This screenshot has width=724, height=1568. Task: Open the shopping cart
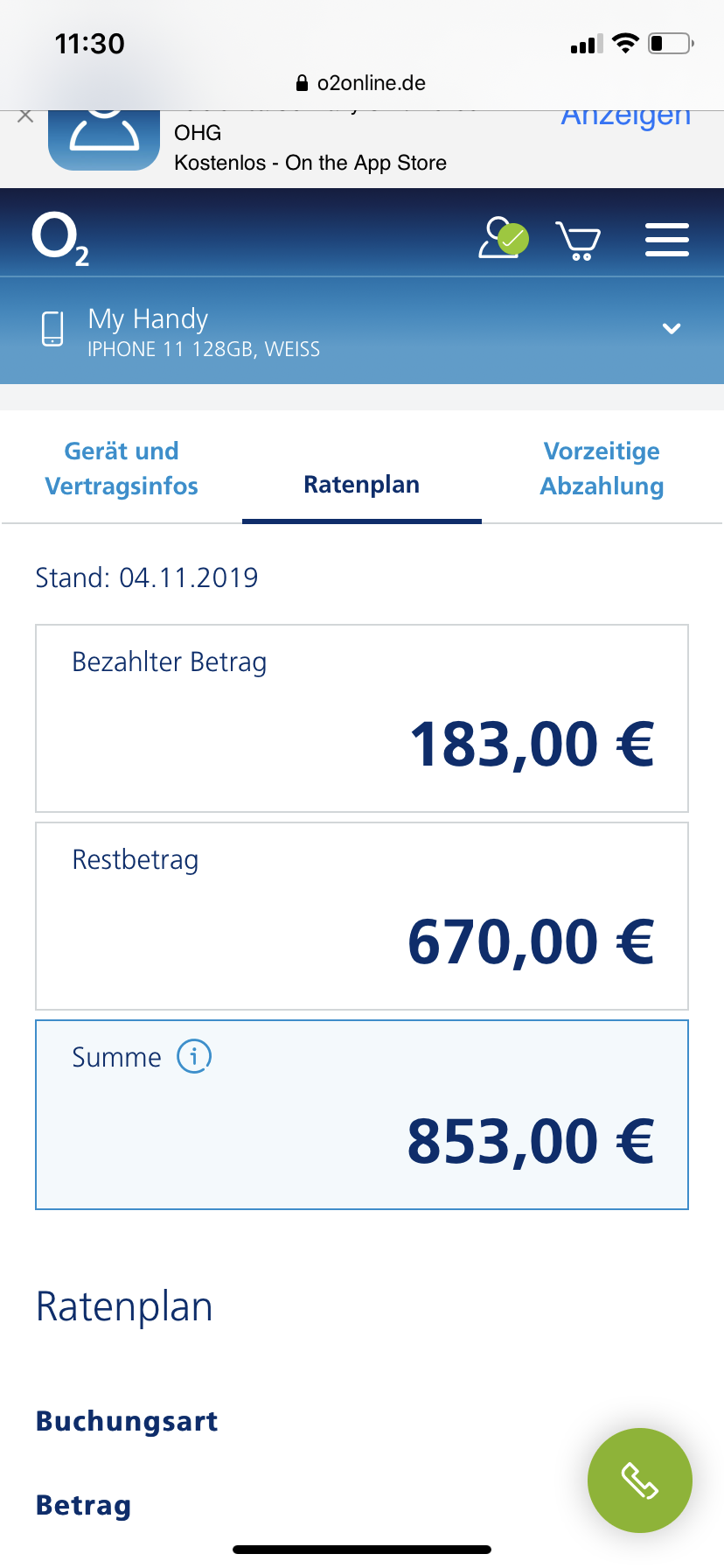click(578, 240)
